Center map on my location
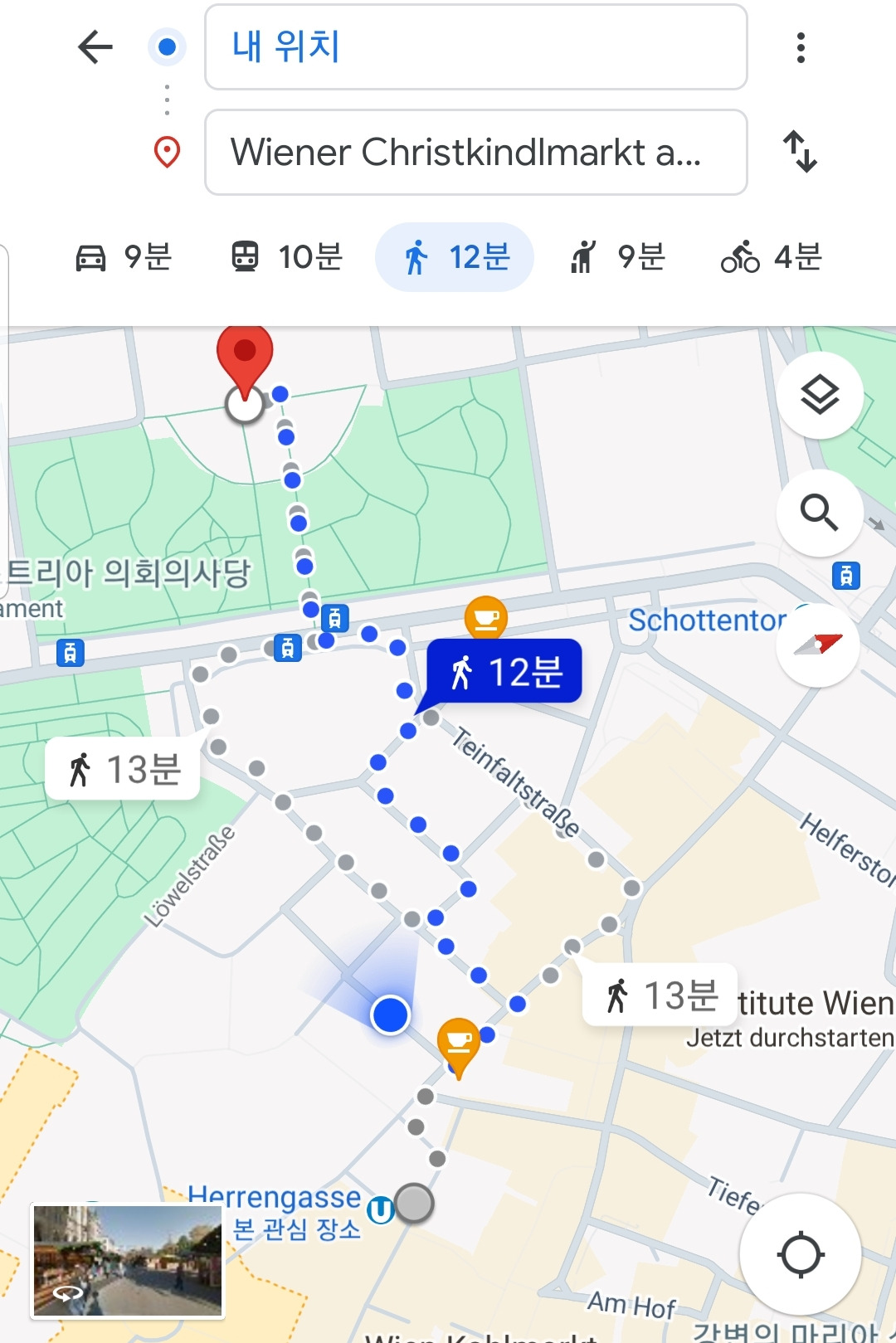896x1343 pixels. pos(800,1253)
